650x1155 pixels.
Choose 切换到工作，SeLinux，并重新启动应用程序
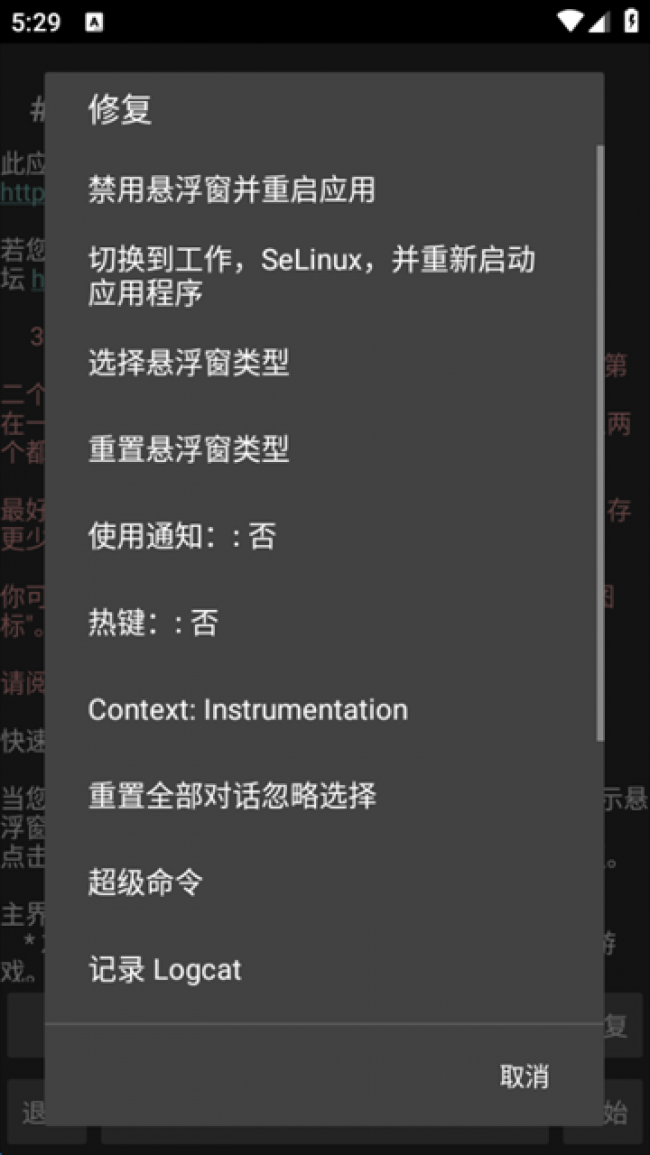click(311, 276)
